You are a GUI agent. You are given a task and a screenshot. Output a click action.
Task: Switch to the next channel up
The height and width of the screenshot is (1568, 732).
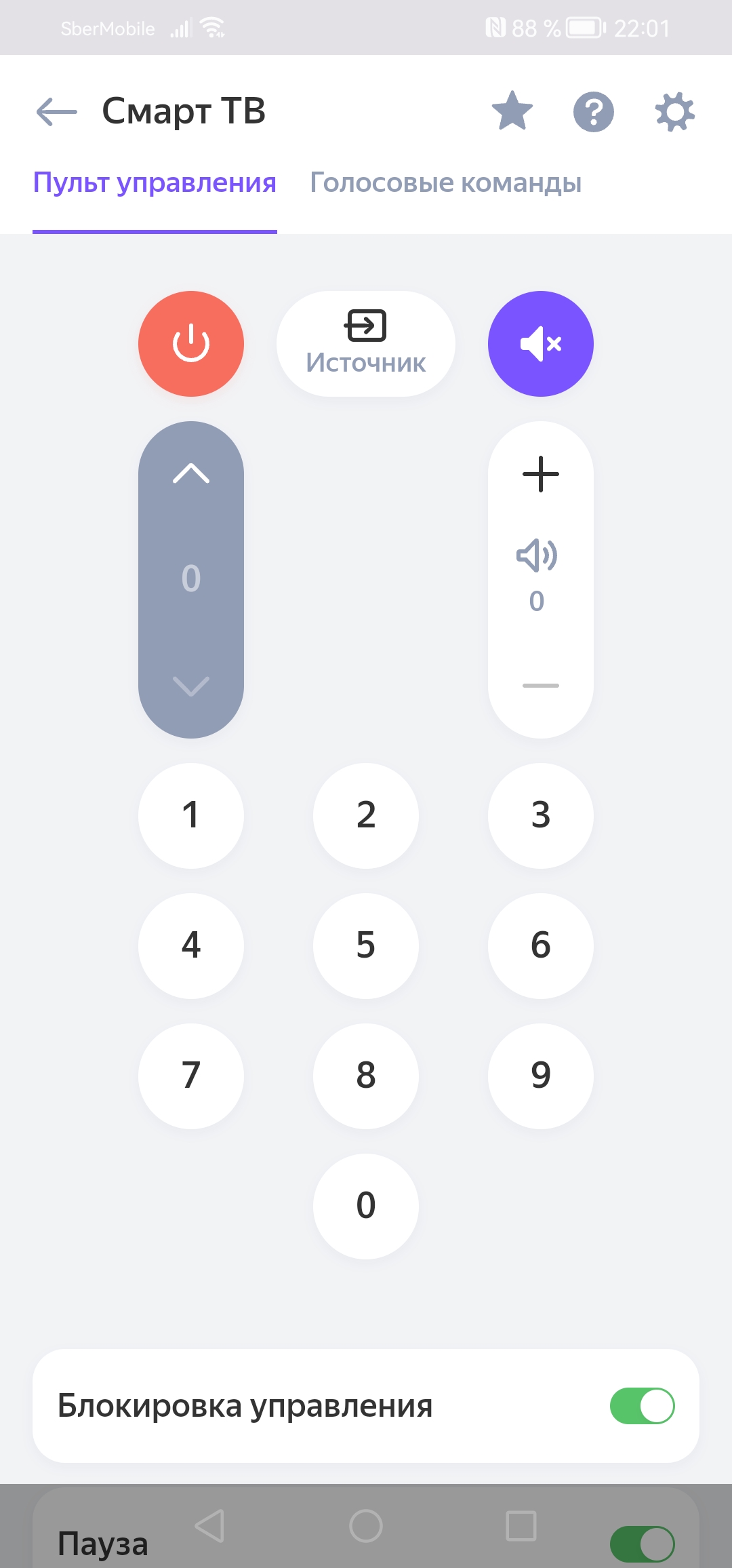[191, 473]
